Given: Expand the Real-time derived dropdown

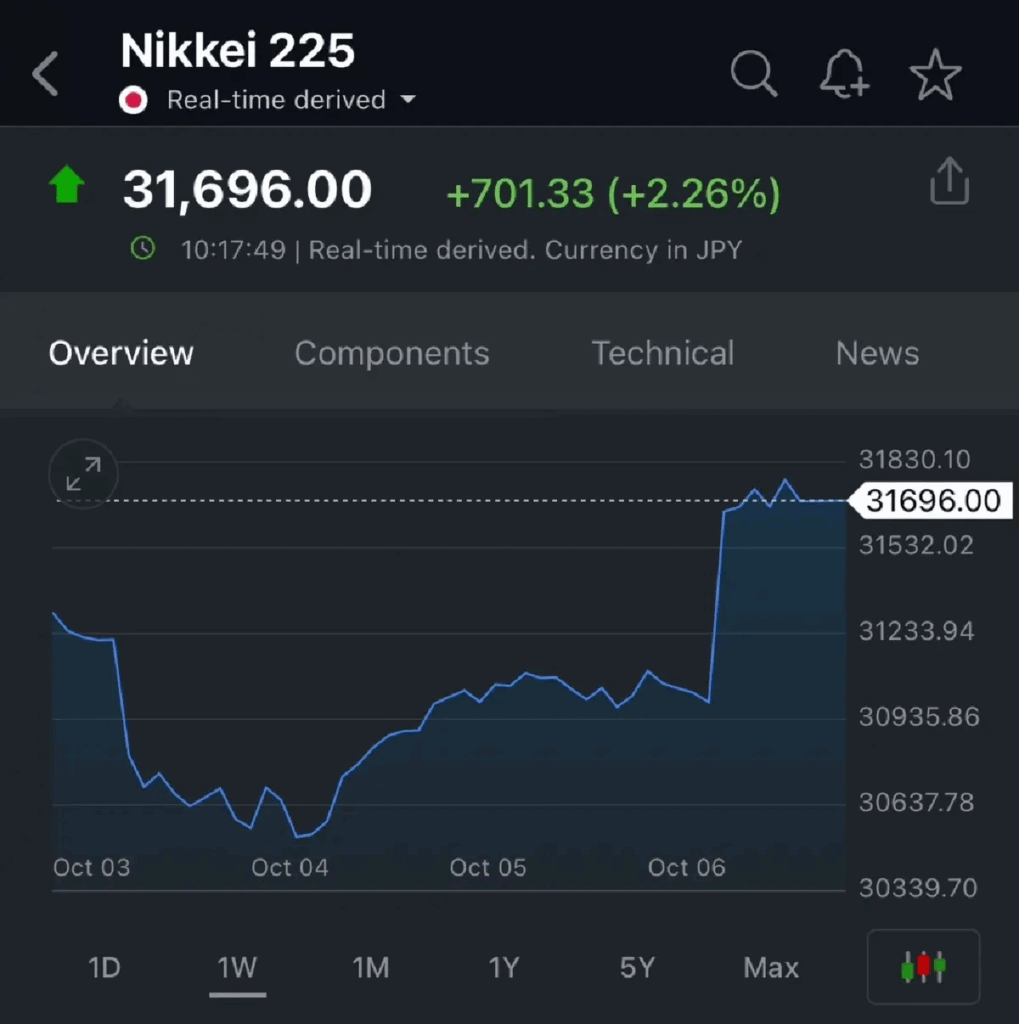Looking at the screenshot, I should (x=407, y=100).
